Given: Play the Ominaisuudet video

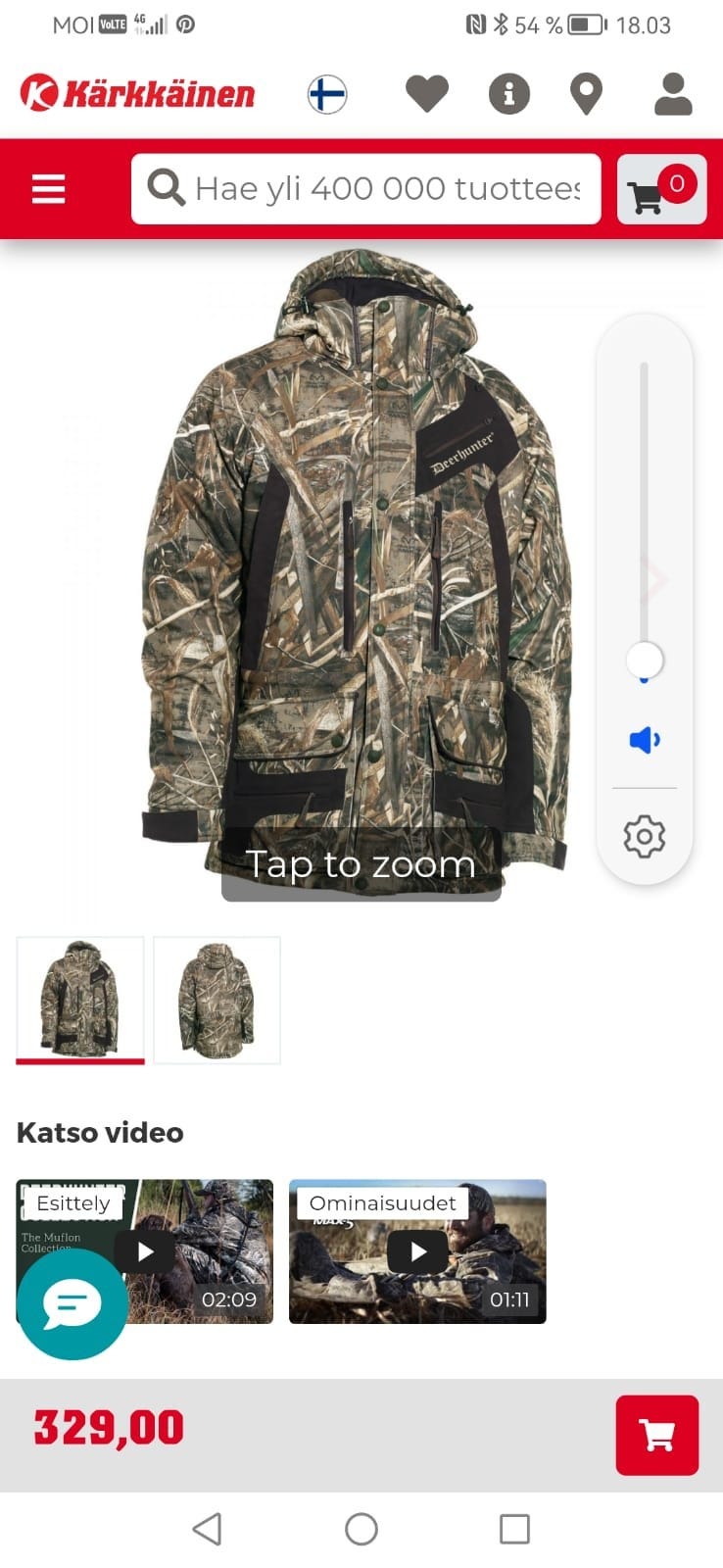Looking at the screenshot, I should pyautogui.click(x=417, y=1251).
